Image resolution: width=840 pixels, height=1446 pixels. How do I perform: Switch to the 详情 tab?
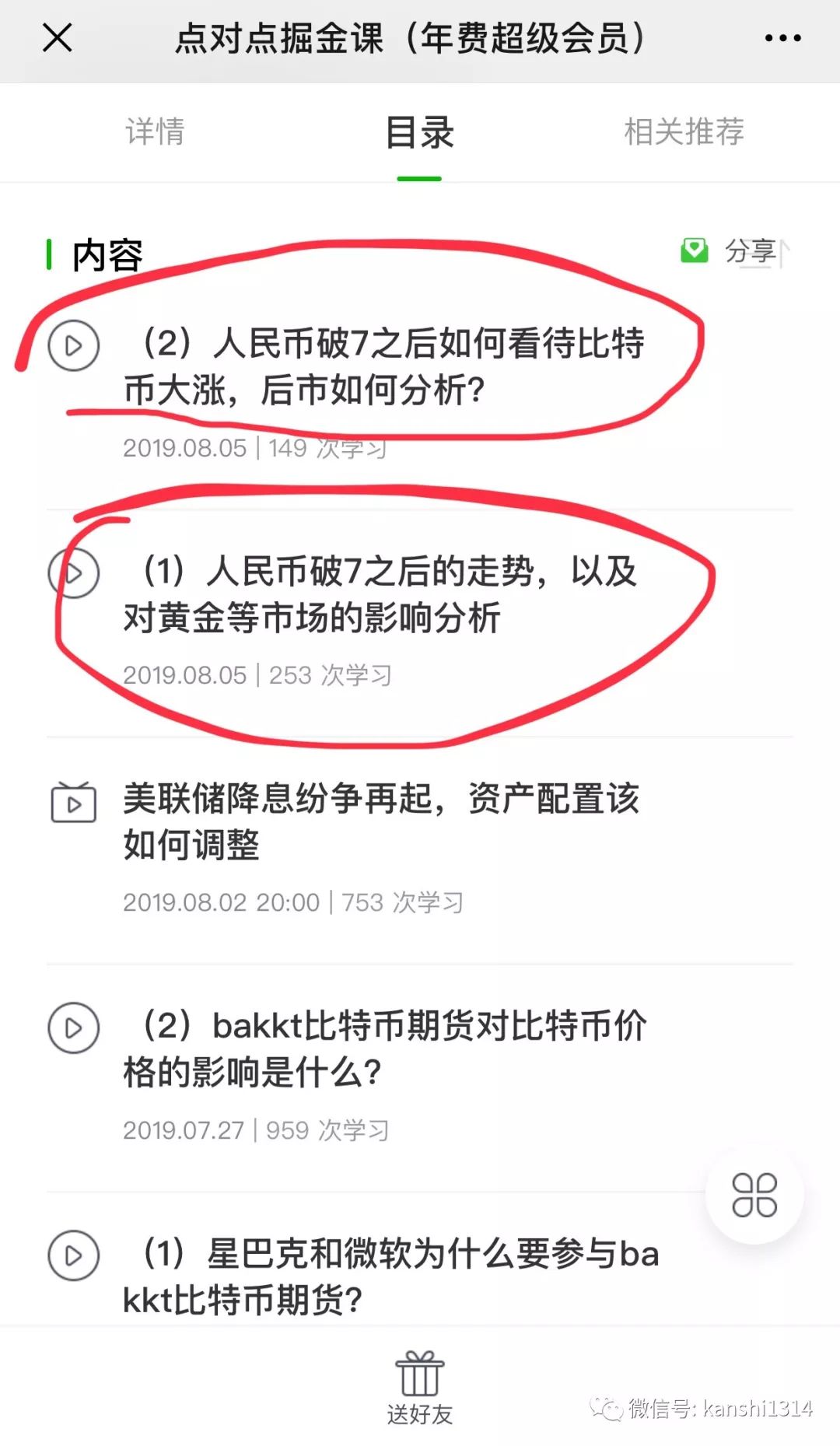(x=155, y=131)
